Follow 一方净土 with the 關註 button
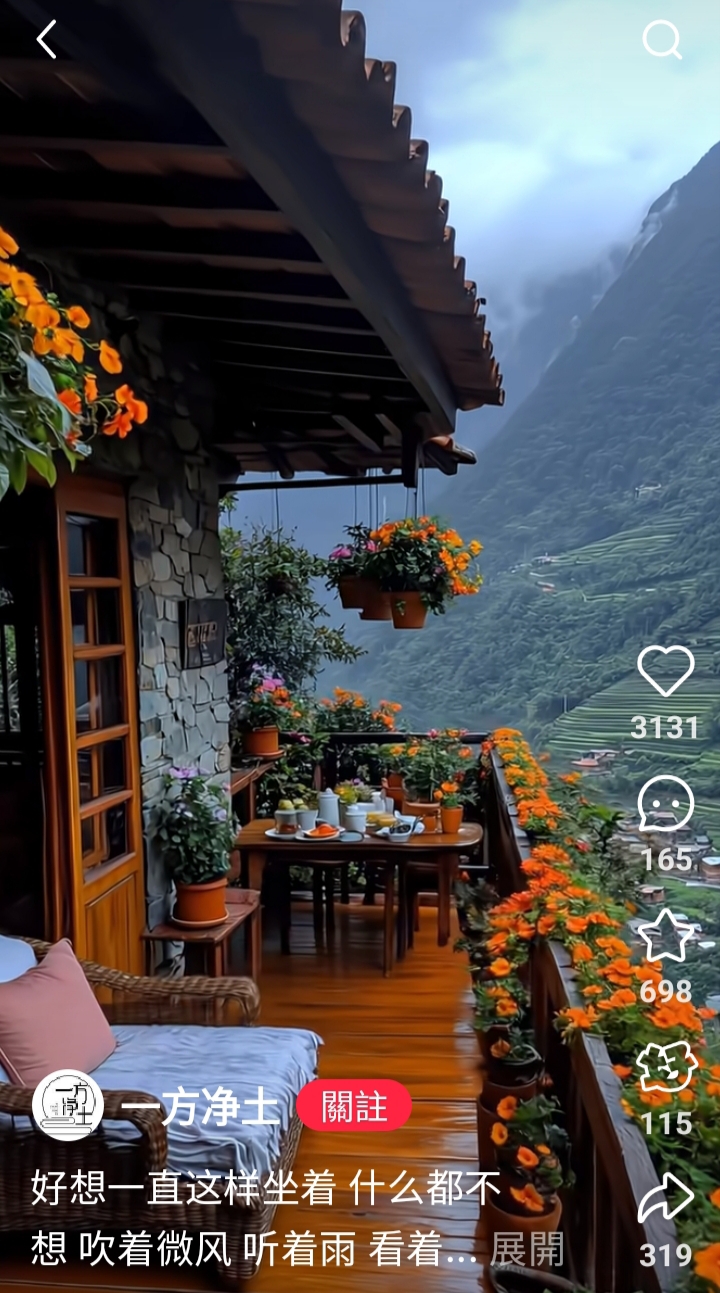Screen dimensions: 720x1293 [x=354, y=1106]
